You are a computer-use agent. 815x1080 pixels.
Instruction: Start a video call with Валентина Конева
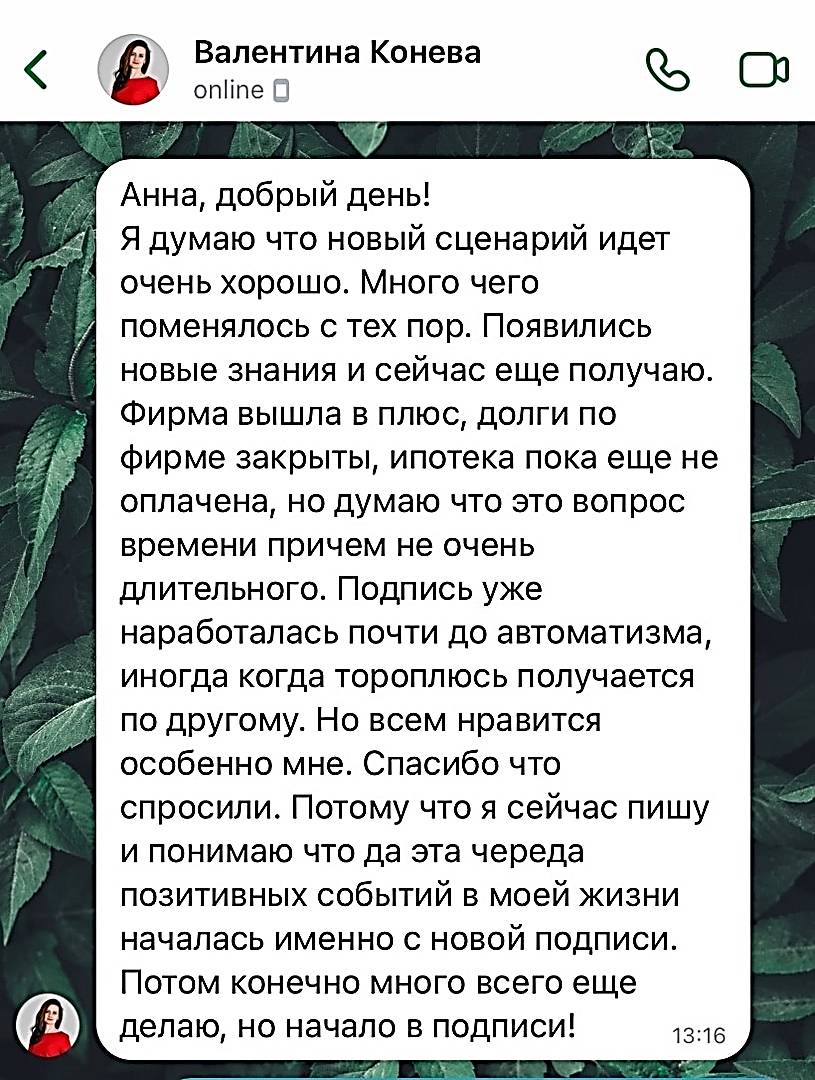pos(764,70)
